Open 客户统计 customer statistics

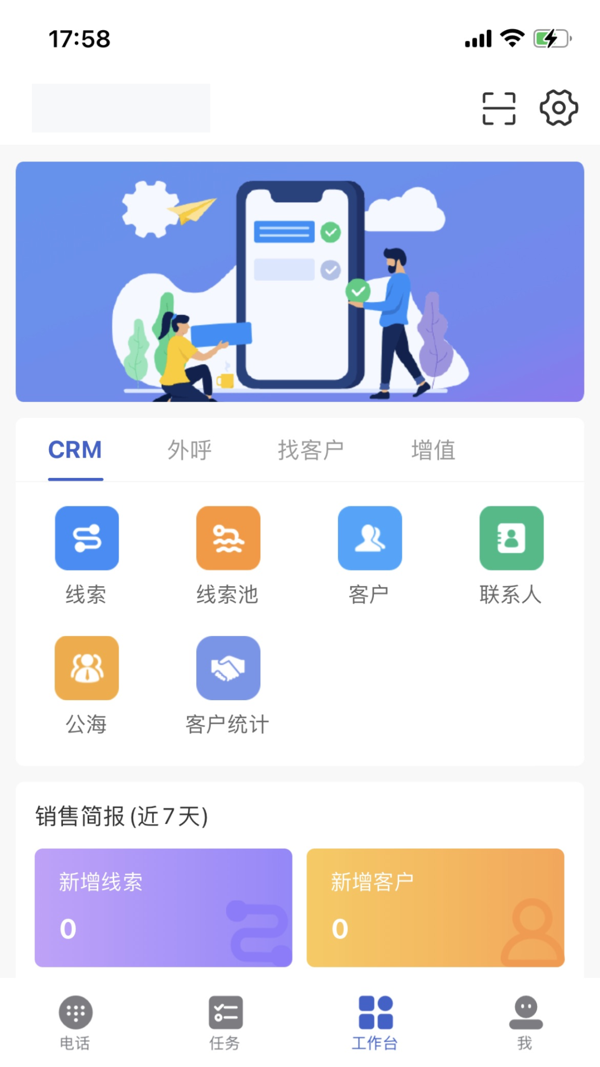pyautogui.click(x=228, y=685)
